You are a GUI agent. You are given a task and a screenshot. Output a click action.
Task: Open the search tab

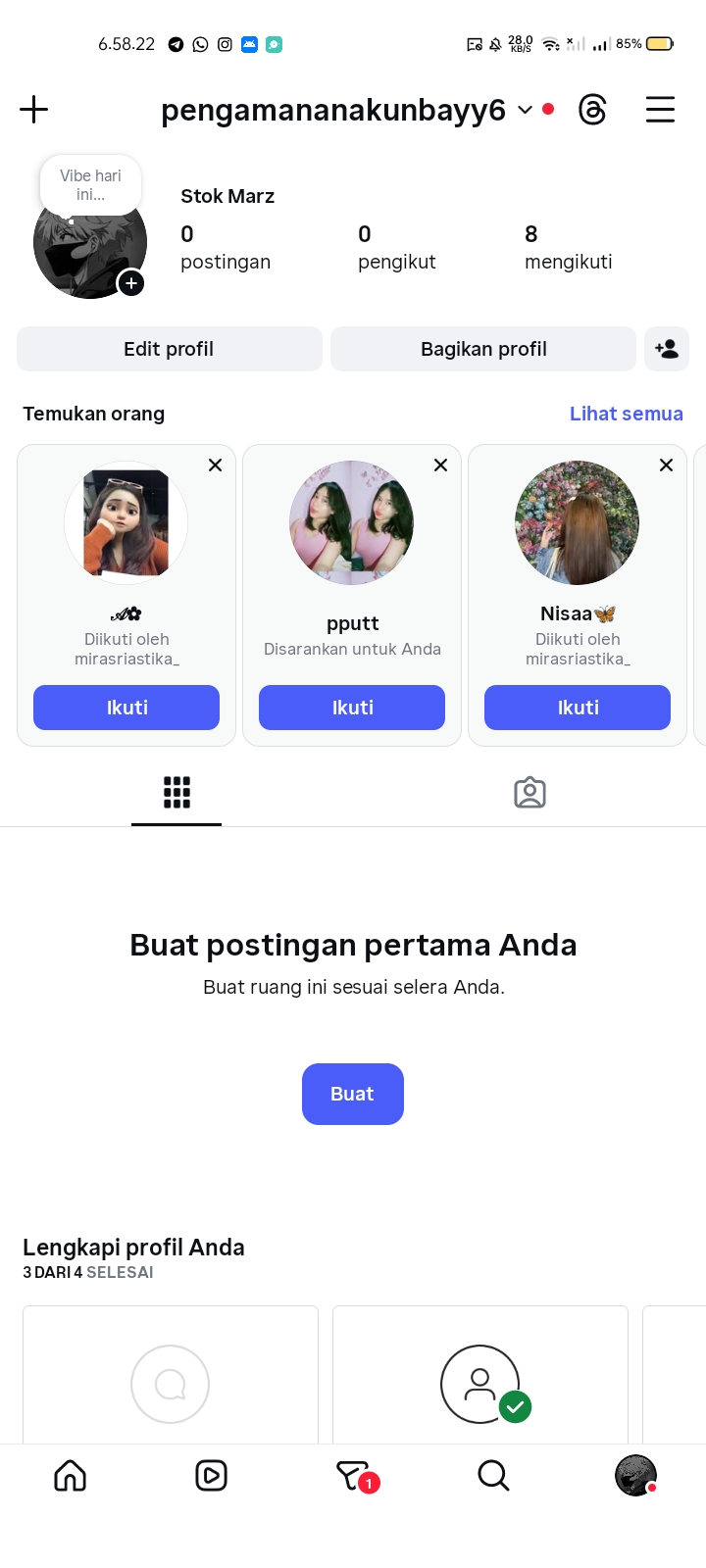493,1475
